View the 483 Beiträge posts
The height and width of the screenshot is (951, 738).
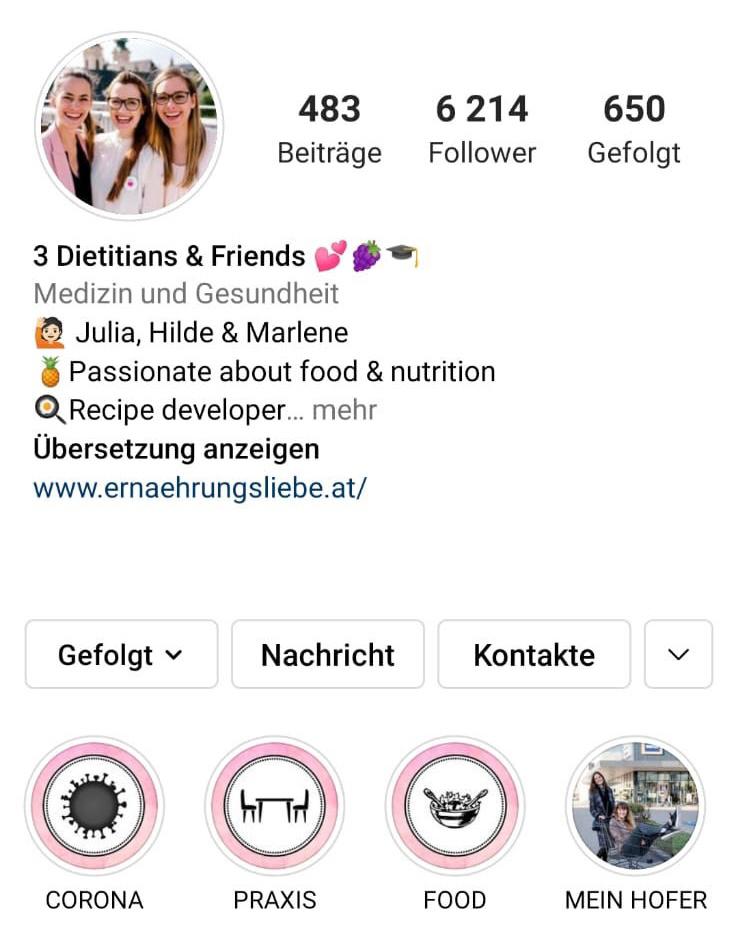pyautogui.click(x=329, y=130)
